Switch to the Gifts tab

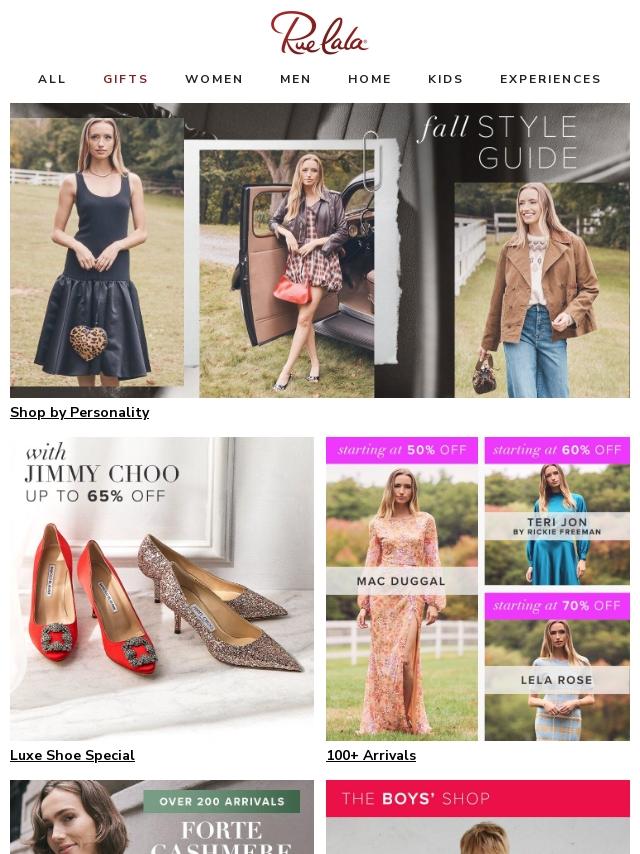[126, 79]
